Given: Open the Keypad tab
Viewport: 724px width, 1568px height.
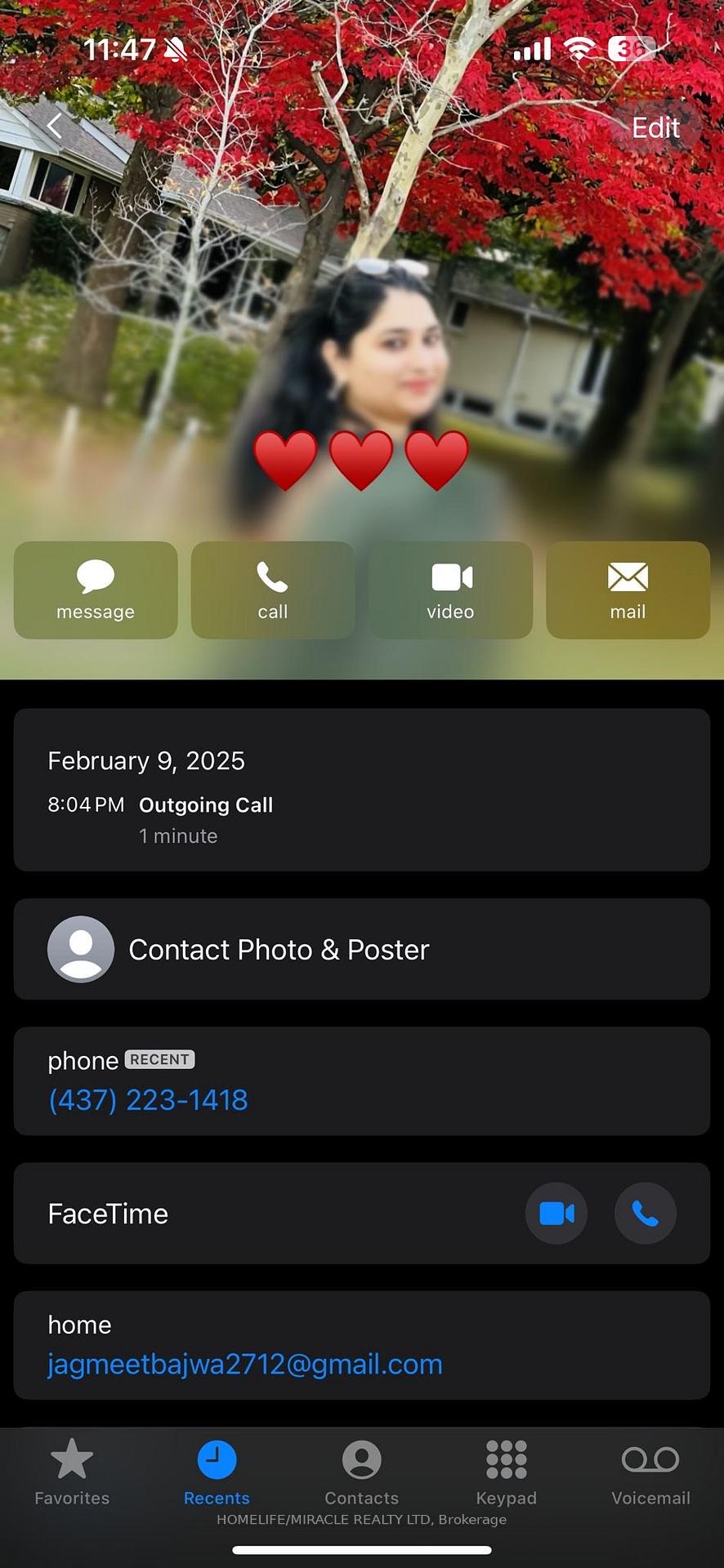Looking at the screenshot, I should pos(507,1472).
